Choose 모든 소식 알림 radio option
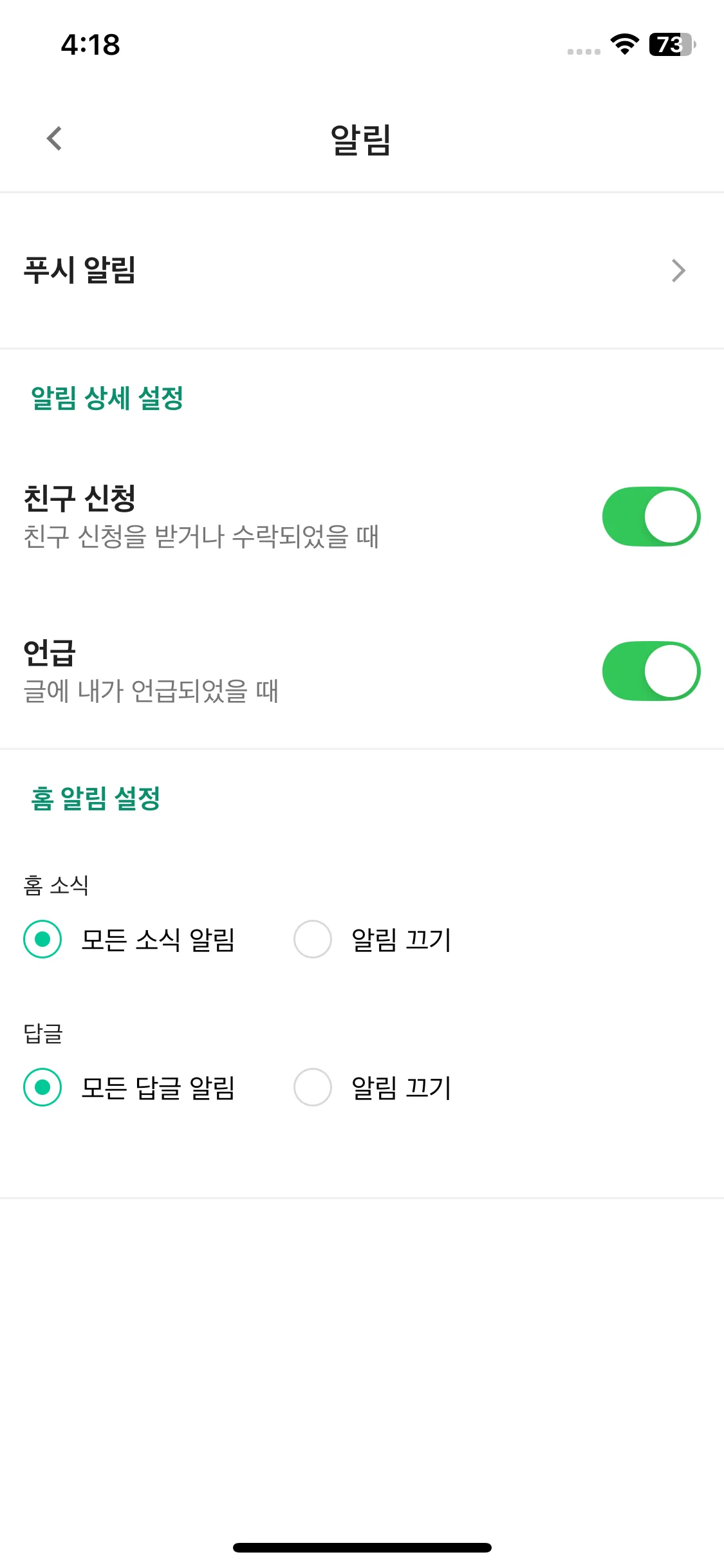The width and height of the screenshot is (724, 1568). pos(42,940)
